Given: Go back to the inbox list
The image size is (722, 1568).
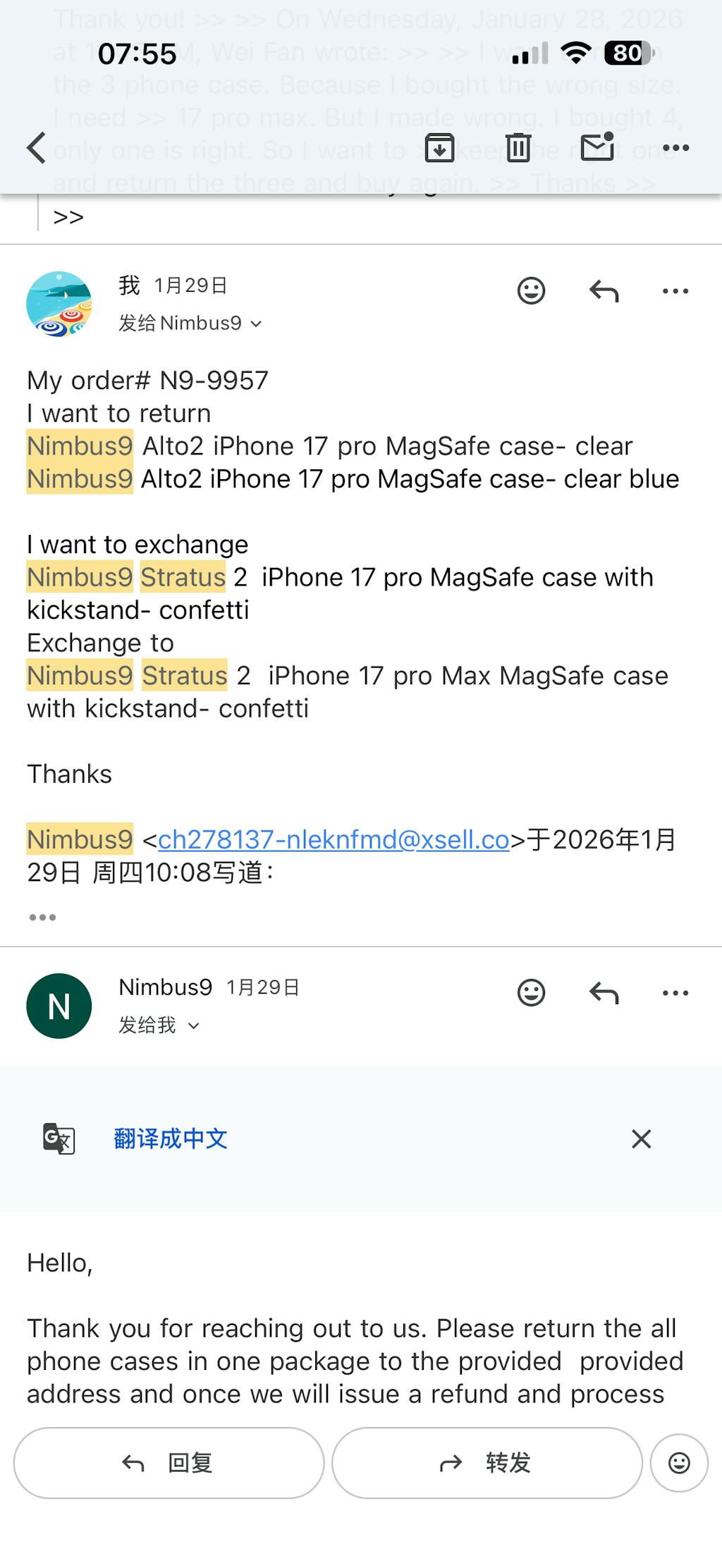Looking at the screenshot, I should 37,148.
